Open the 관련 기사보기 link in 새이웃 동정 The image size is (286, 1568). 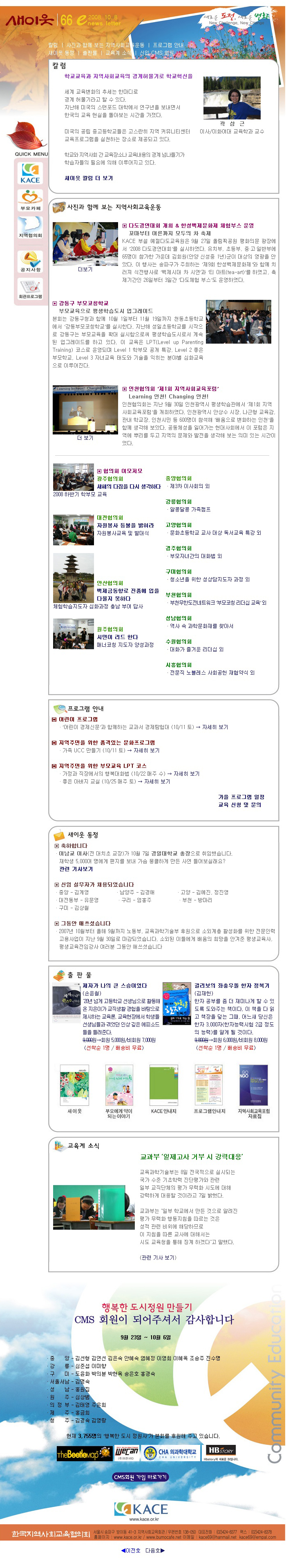76,869
